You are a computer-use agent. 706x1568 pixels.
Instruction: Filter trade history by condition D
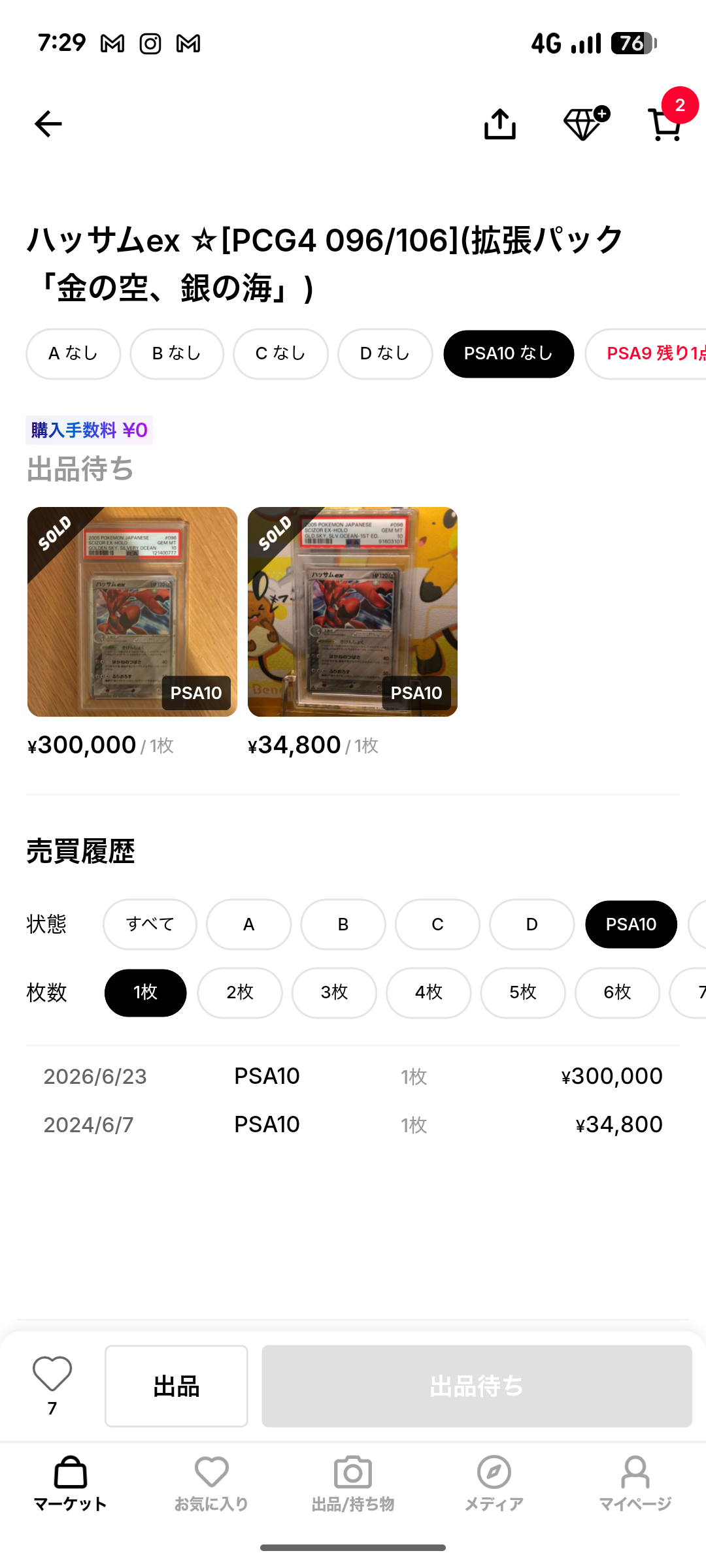(x=532, y=924)
